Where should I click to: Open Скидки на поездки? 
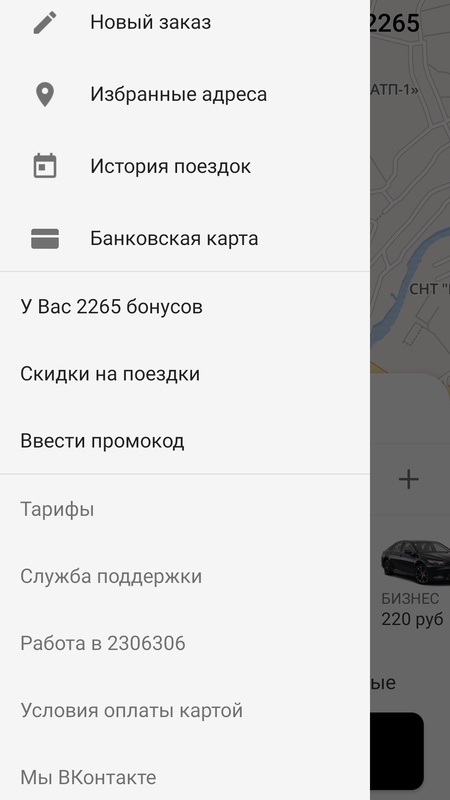[185, 374]
